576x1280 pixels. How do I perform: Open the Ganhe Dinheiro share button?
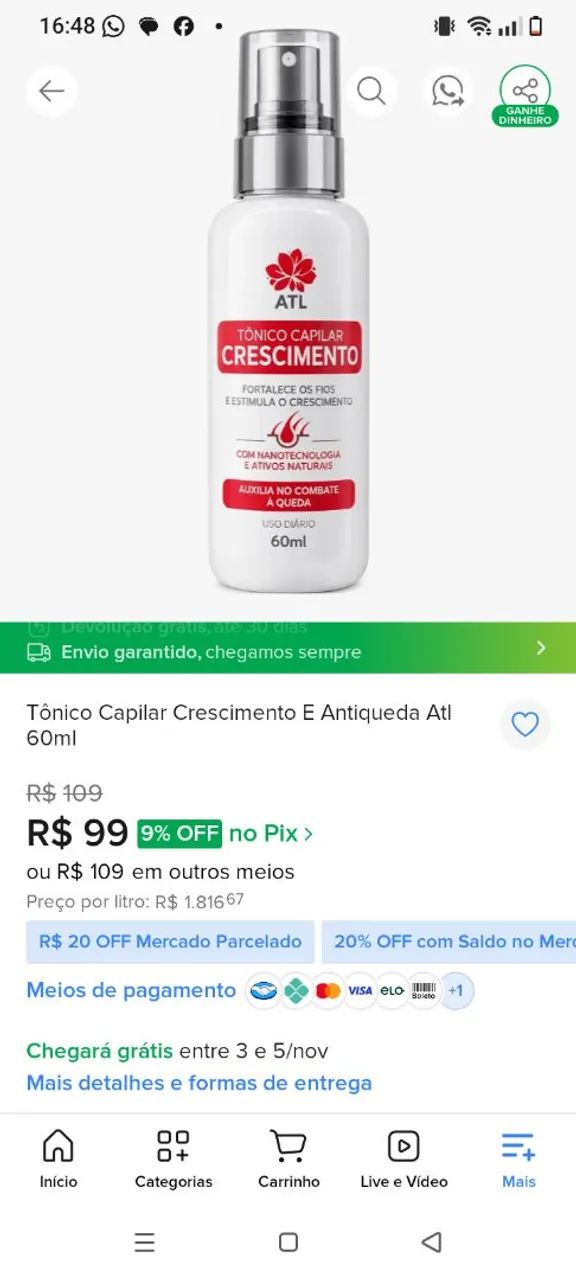tap(525, 96)
